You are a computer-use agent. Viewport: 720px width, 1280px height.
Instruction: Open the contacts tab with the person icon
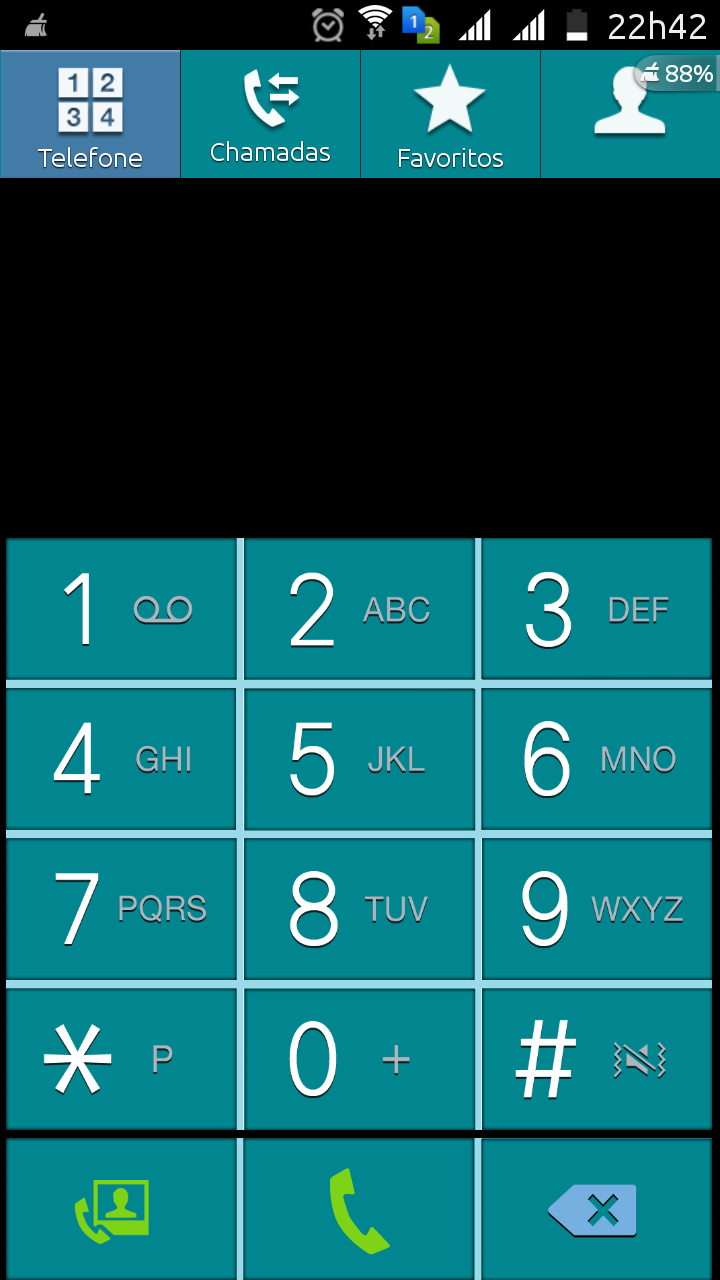pyautogui.click(x=630, y=114)
